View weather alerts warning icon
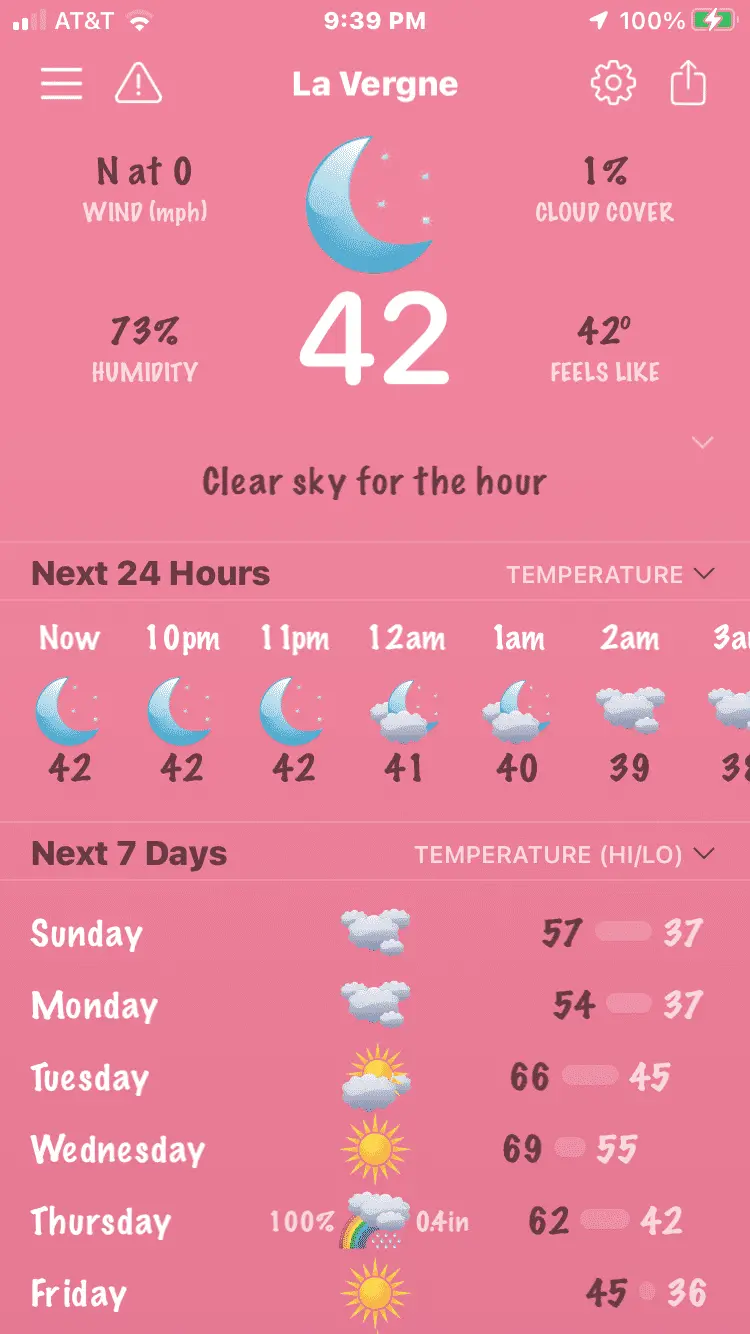Viewport: 750px width, 1334px height. 138,83
